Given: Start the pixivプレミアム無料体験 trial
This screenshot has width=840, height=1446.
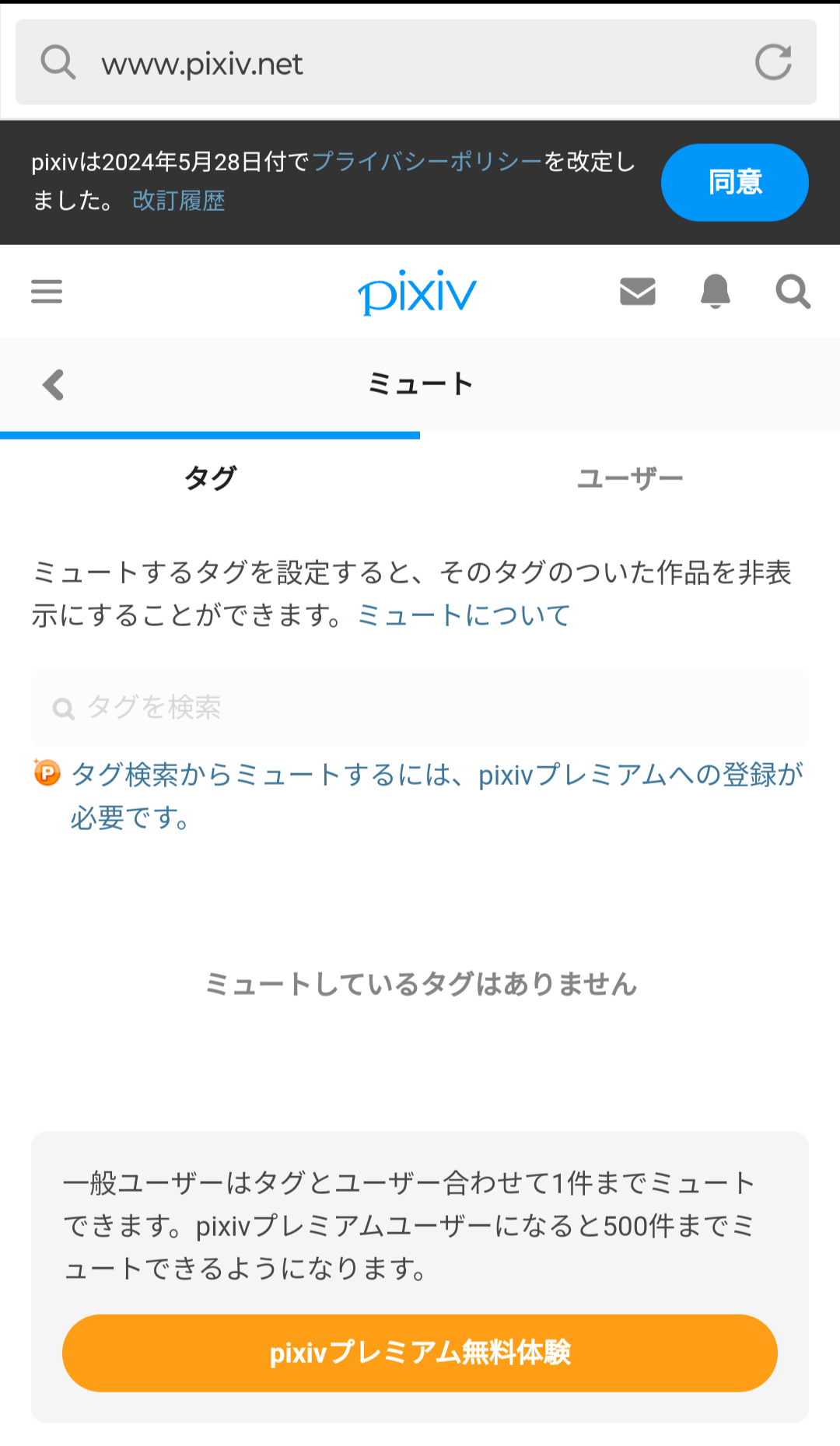Looking at the screenshot, I should pyautogui.click(x=420, y=1353).
